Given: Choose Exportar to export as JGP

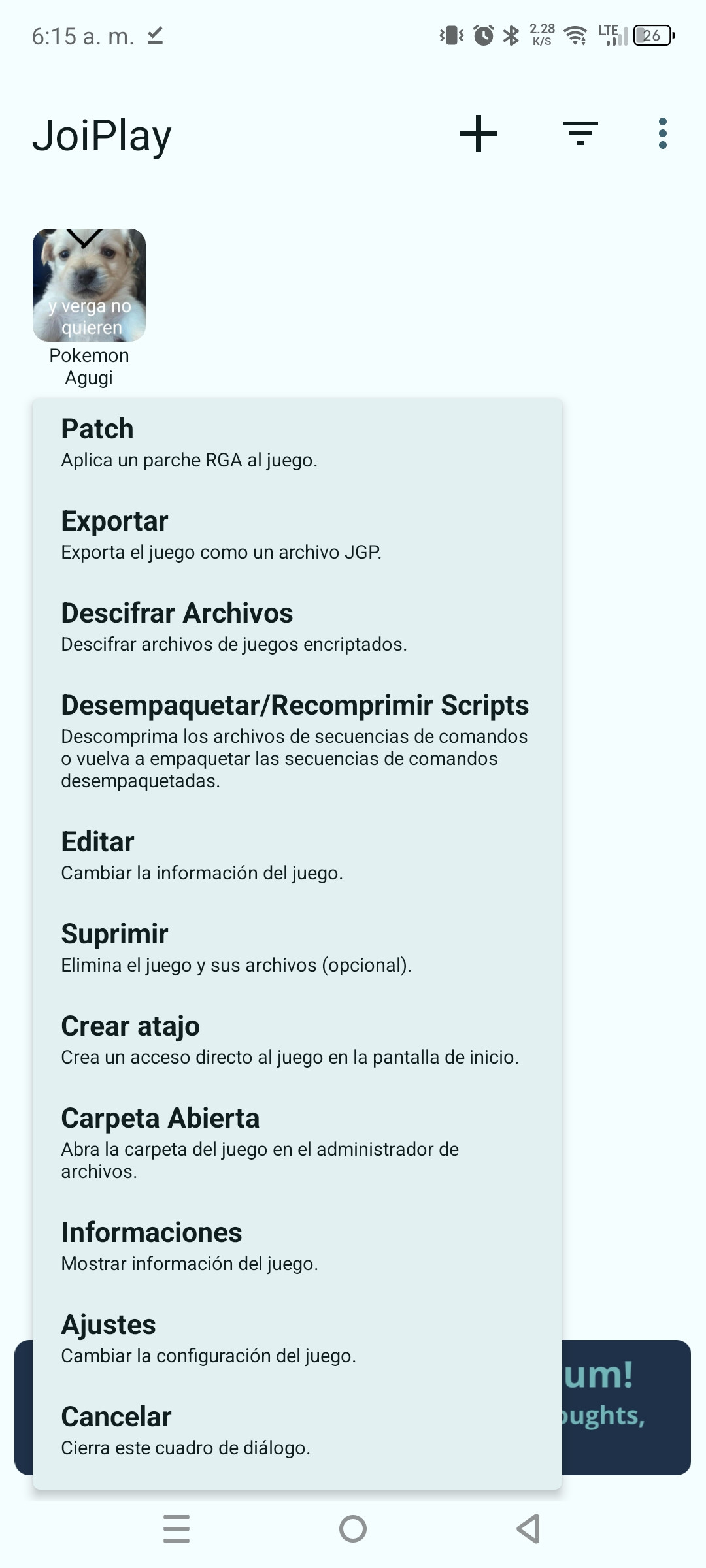Looking at the screenshot, I should point(297,534).
